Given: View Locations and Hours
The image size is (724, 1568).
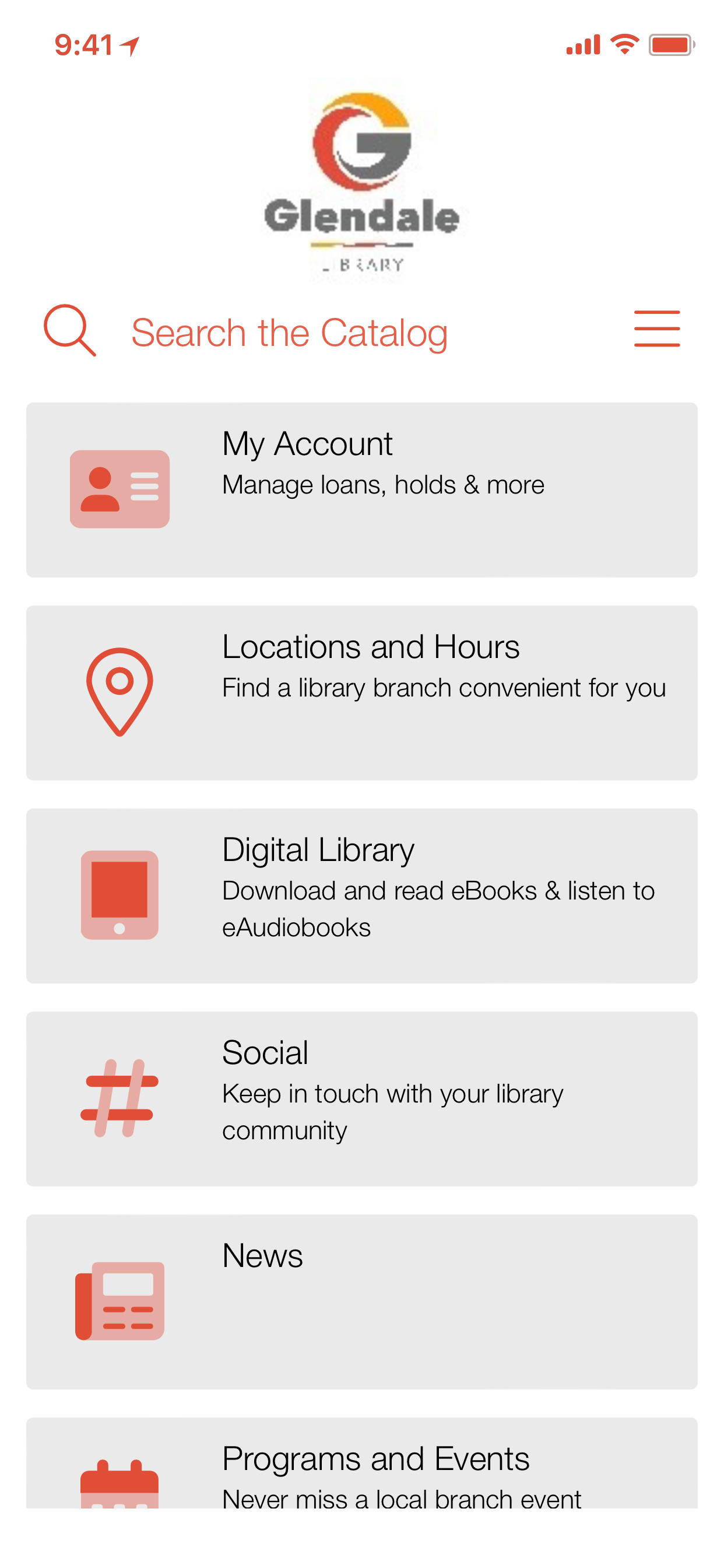Looking at the screenshot, I should 361,692.
